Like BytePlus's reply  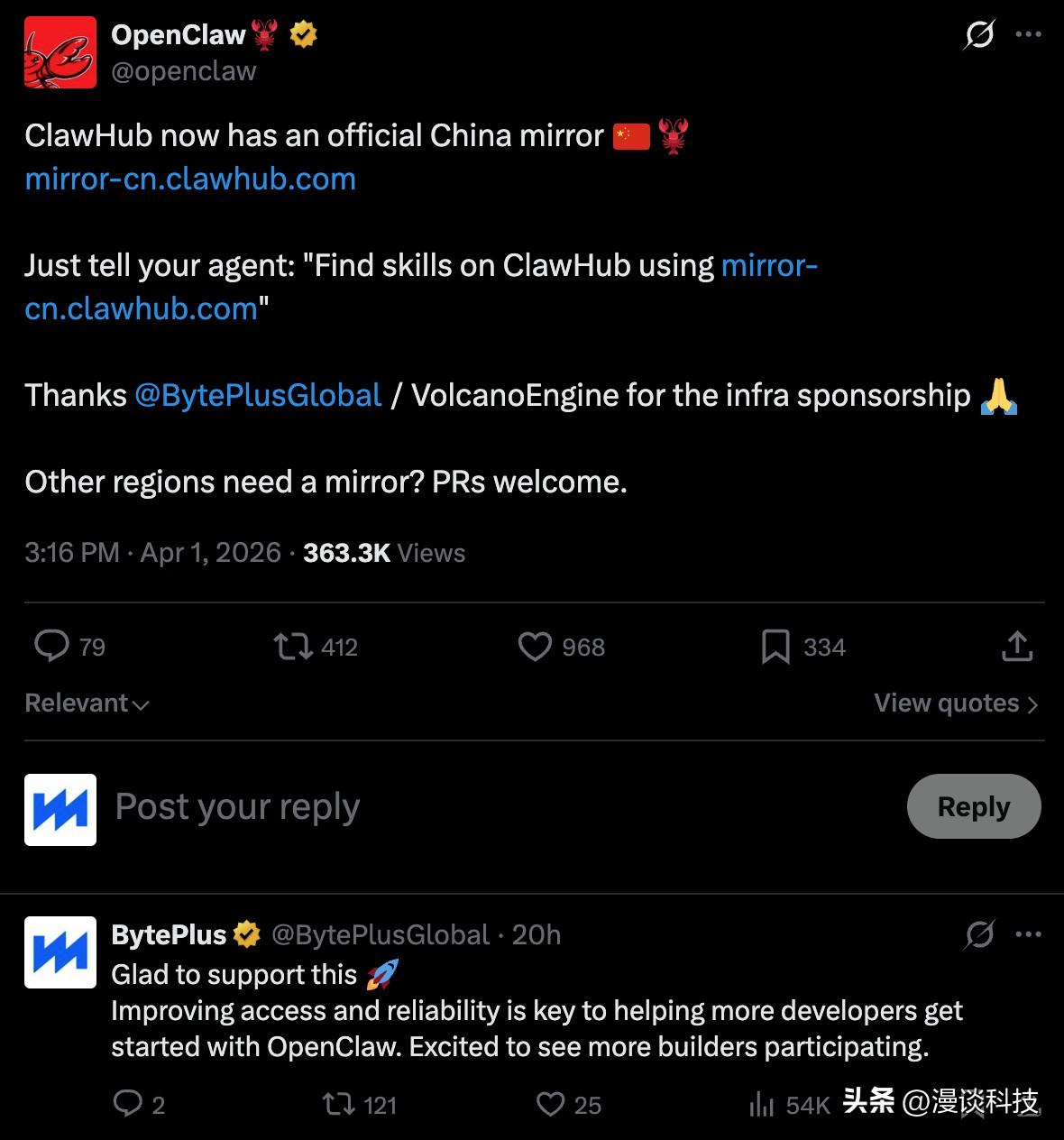pos(550,1104)
